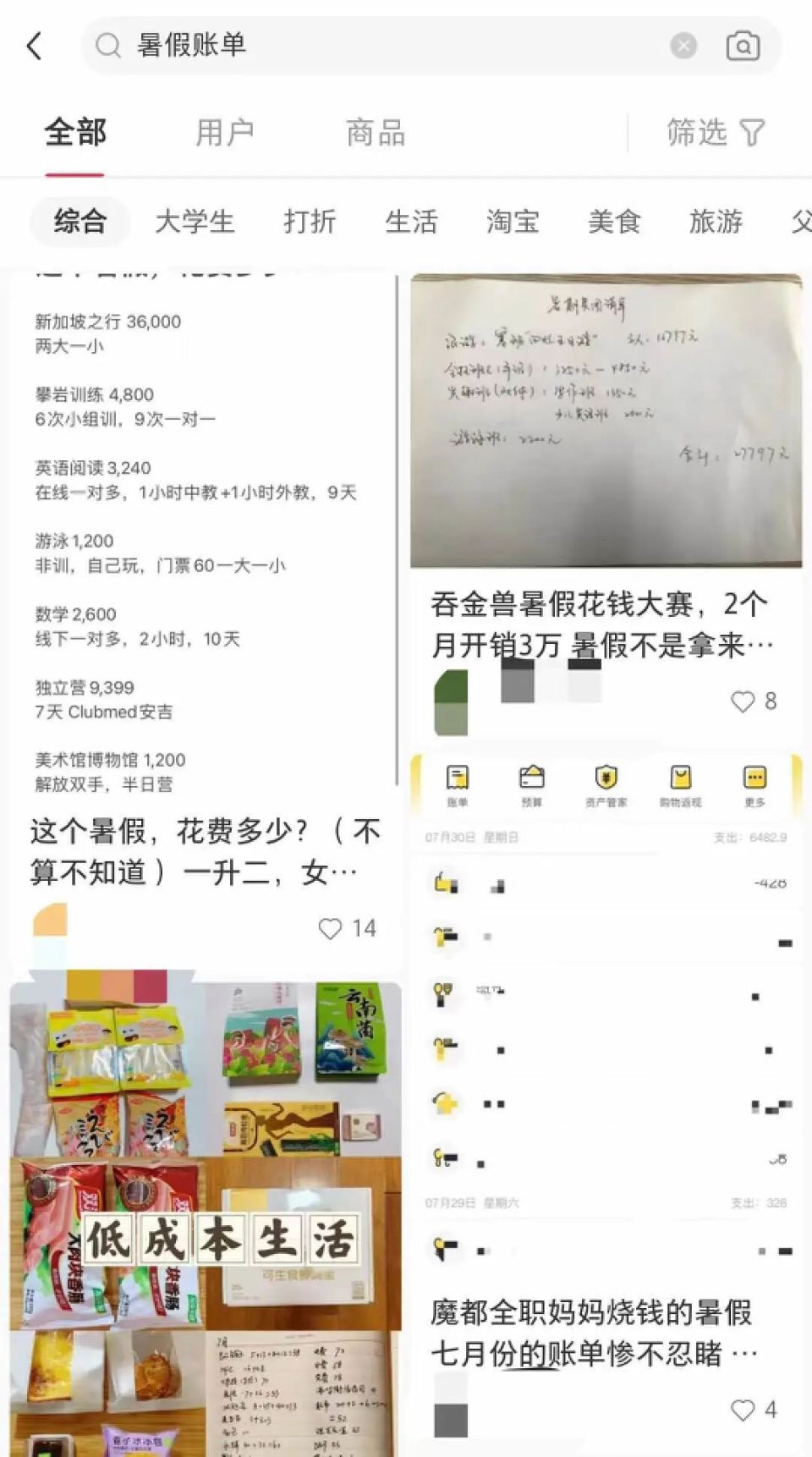Screen dimensions: 812x1457
Task: Like the 吞金兽暑假花钱大赛 post heart
Action: click(743, 701)
